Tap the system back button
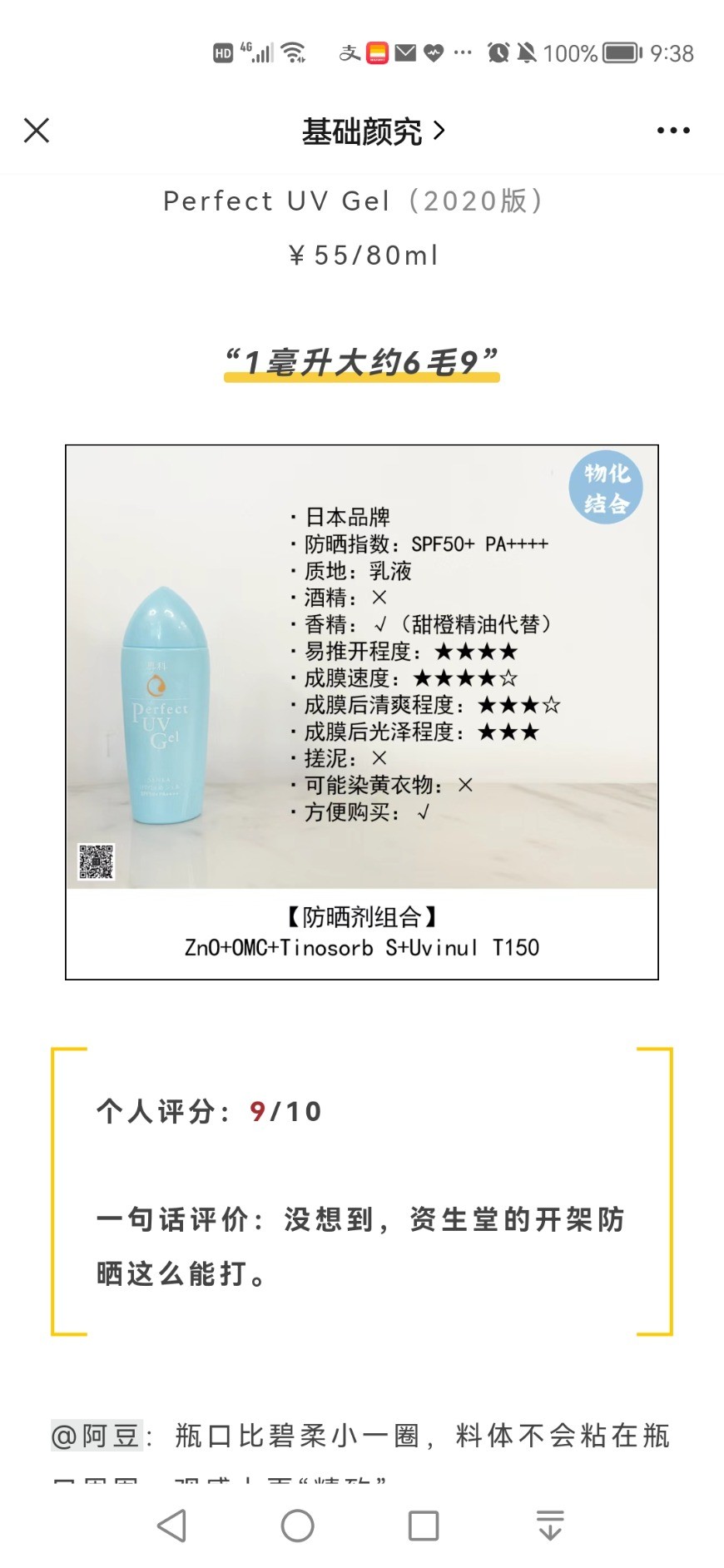The image size is (724, 1568). [x=172, y=1526]
